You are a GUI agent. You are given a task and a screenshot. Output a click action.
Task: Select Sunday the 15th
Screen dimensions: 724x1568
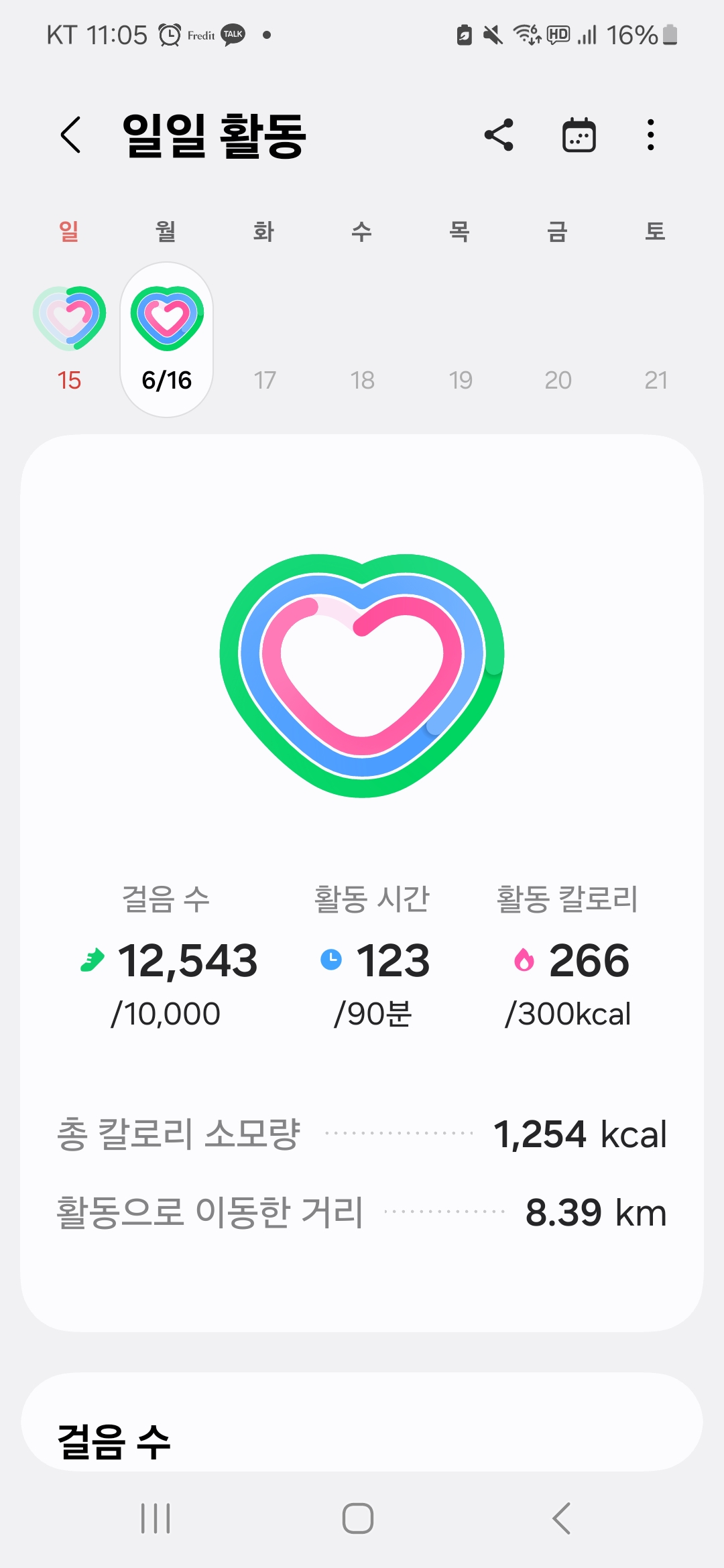[69, 338]
